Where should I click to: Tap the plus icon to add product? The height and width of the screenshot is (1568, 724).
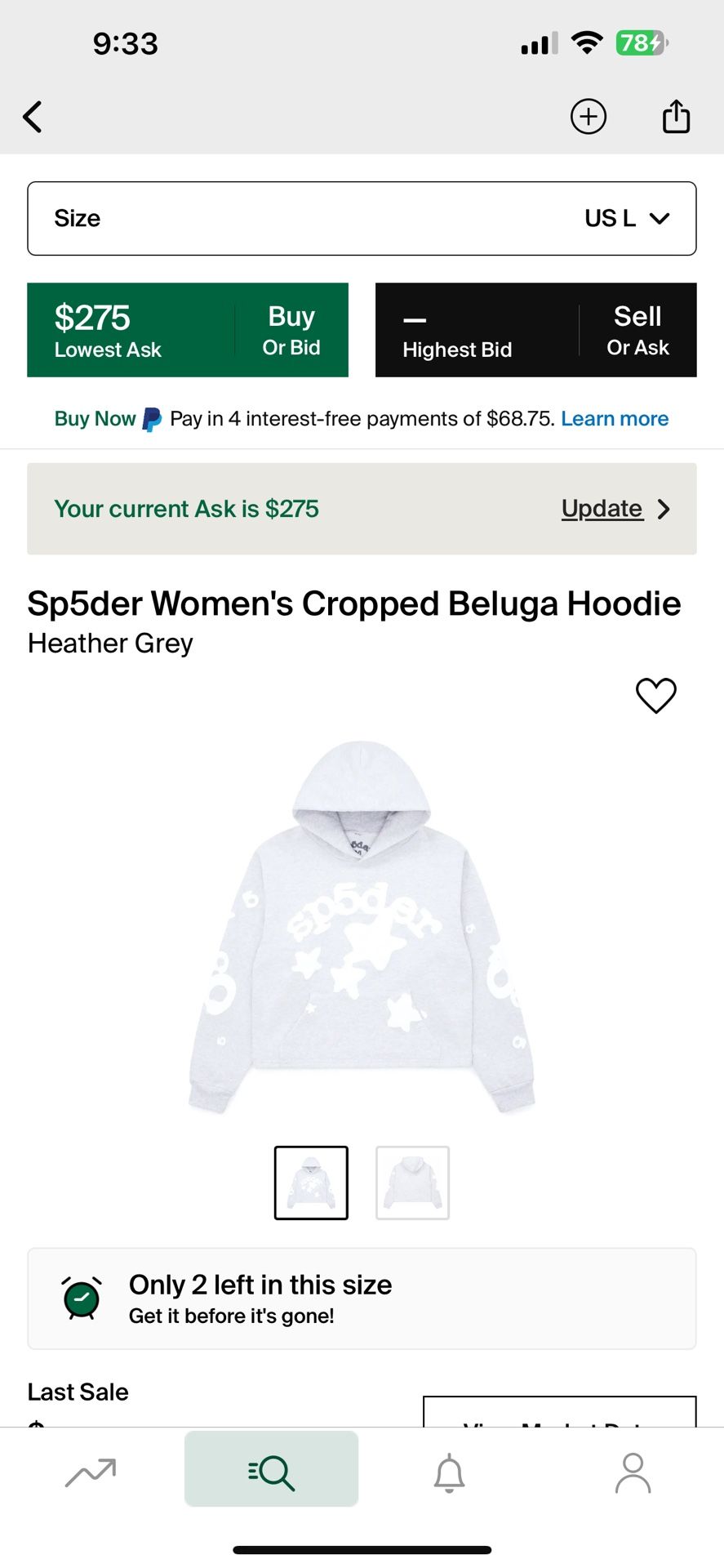coord(588,116)
